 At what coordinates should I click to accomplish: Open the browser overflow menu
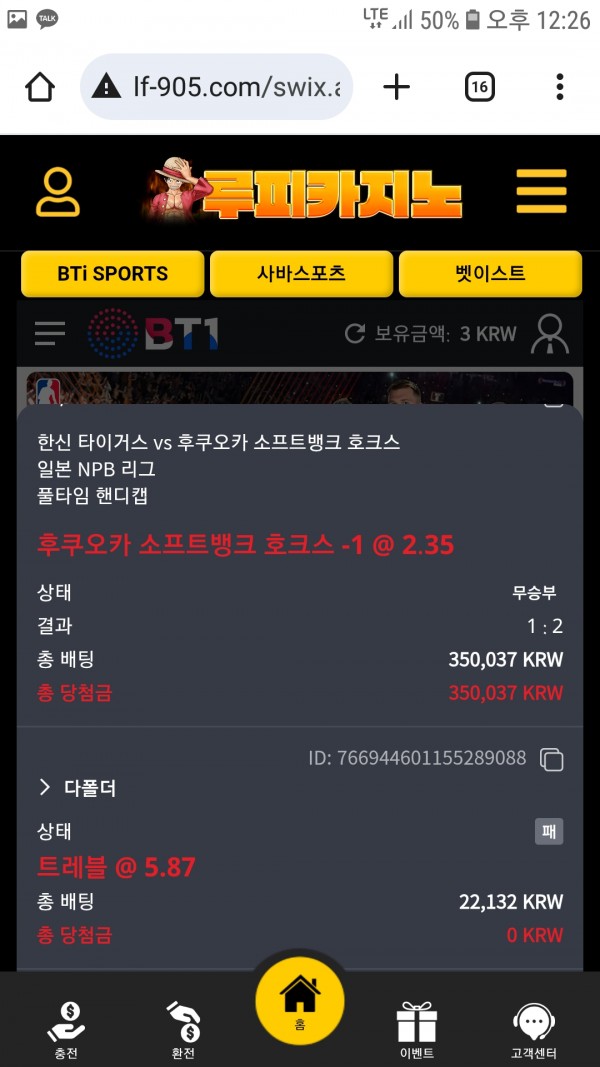coord(559,88)
